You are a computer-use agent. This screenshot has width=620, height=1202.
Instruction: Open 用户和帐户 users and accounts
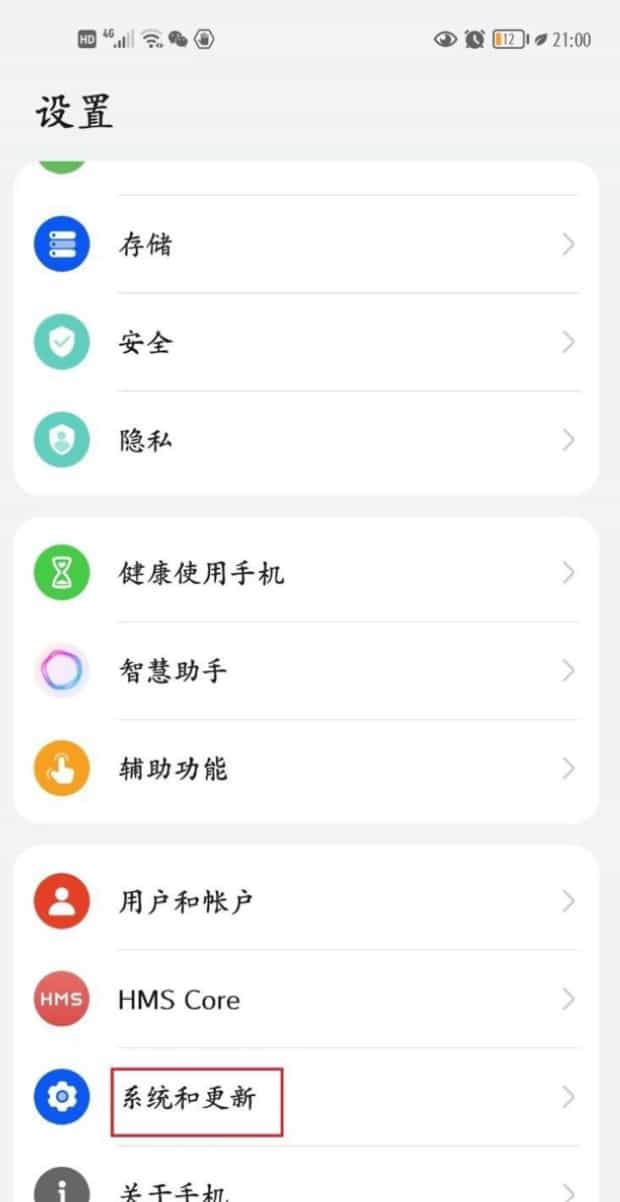tap(306, 901)
